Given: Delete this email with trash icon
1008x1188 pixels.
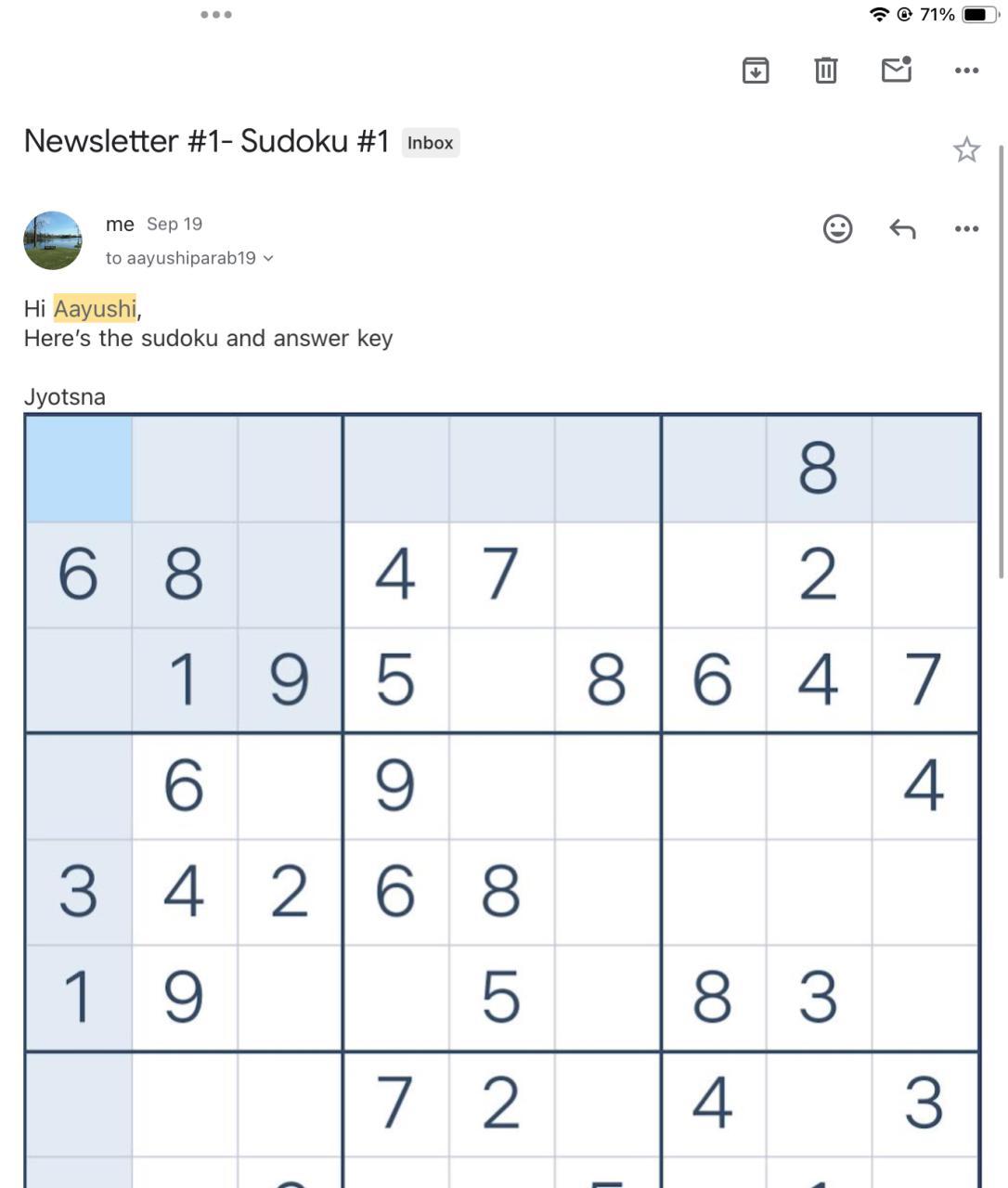Looking at the screenshot, I should (x=825, y=71).
